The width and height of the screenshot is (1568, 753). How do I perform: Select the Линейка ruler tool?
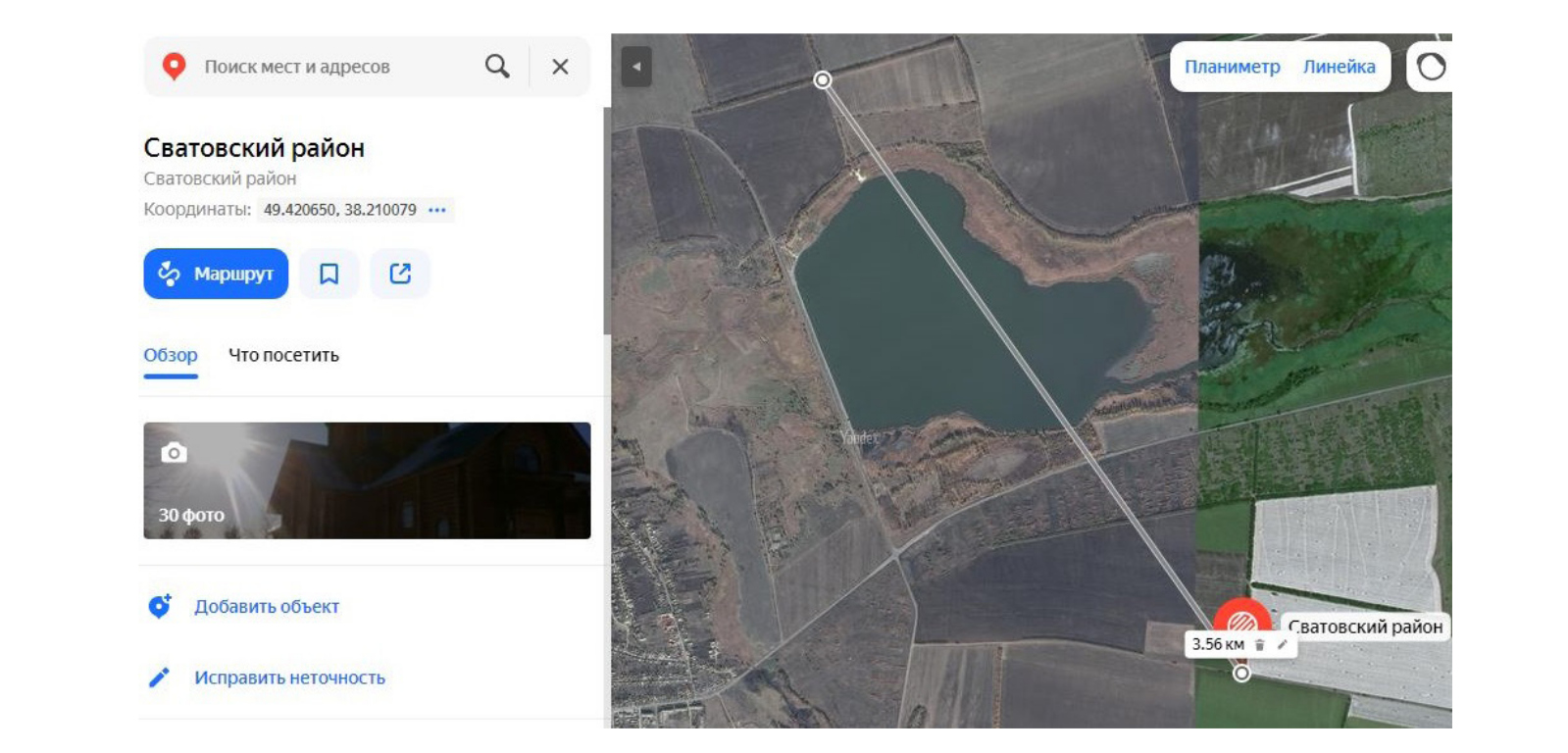1339,67
